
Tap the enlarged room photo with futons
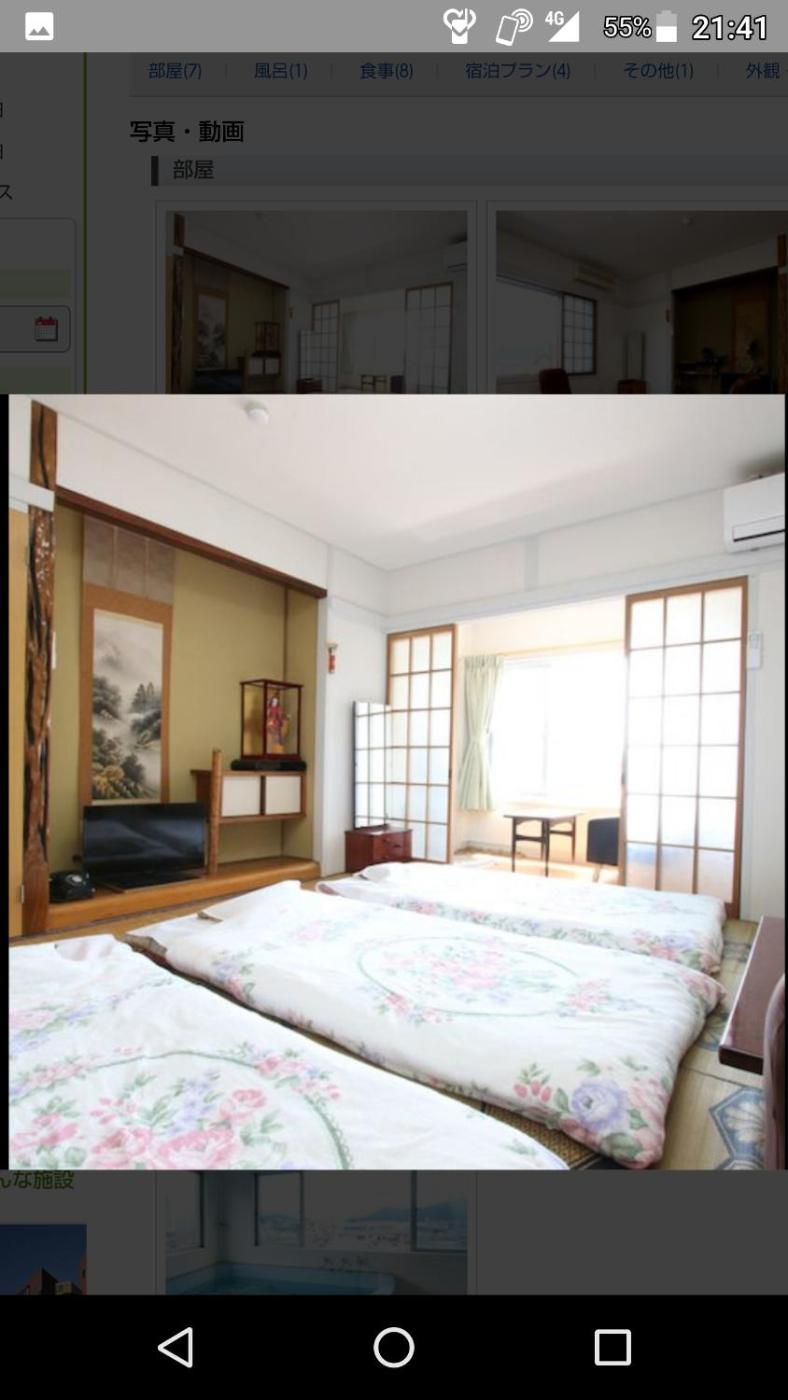[x=396, y=780]
